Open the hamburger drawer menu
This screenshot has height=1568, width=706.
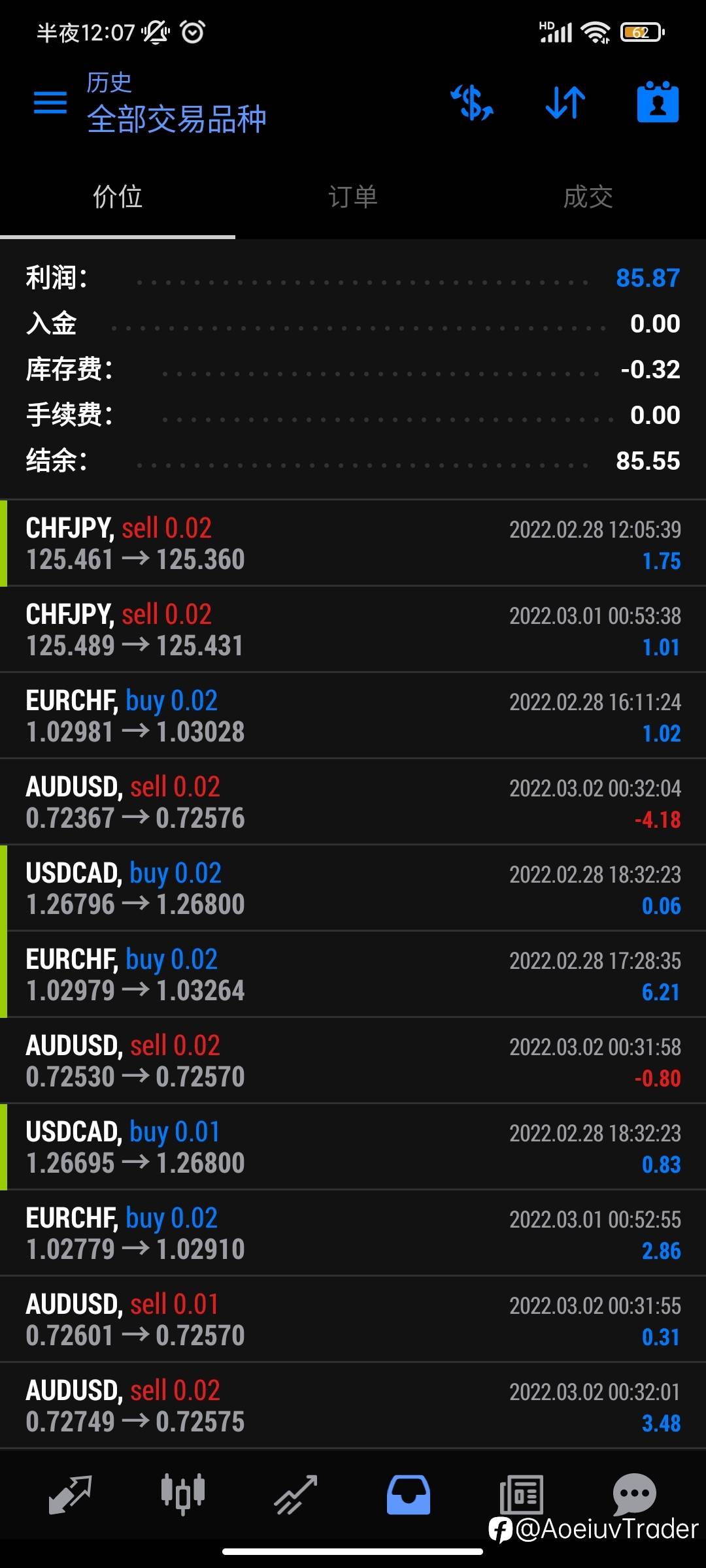[x=50, y=103]
